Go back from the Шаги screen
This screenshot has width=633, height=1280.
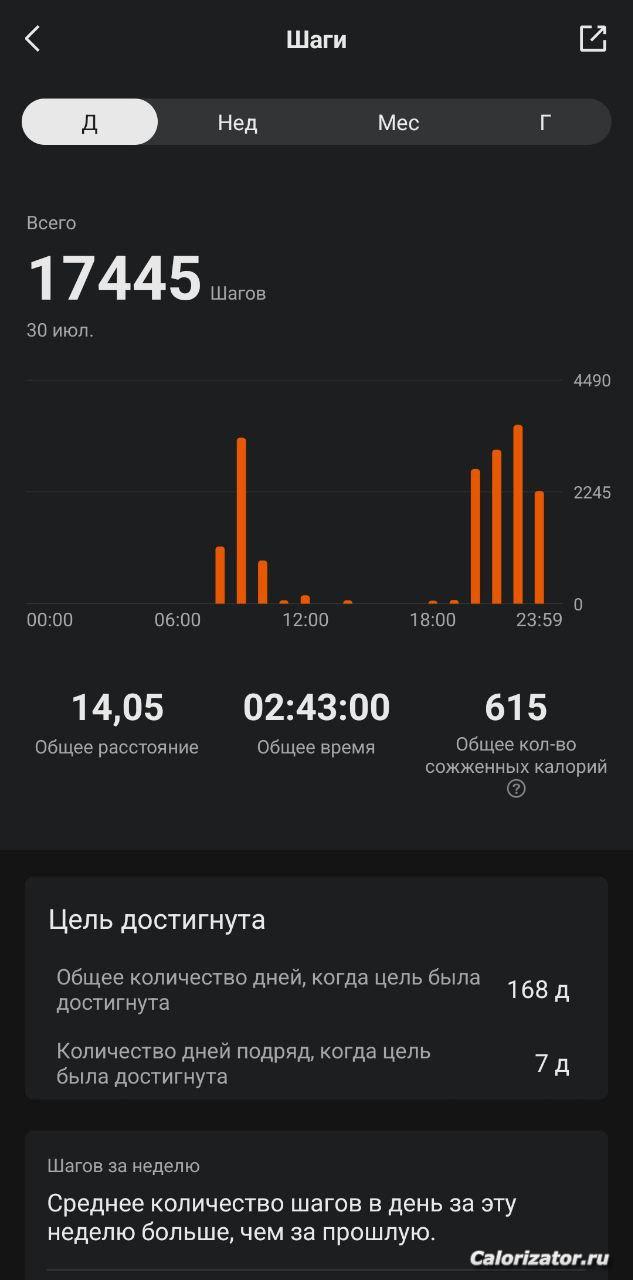(x=33, y=39)
